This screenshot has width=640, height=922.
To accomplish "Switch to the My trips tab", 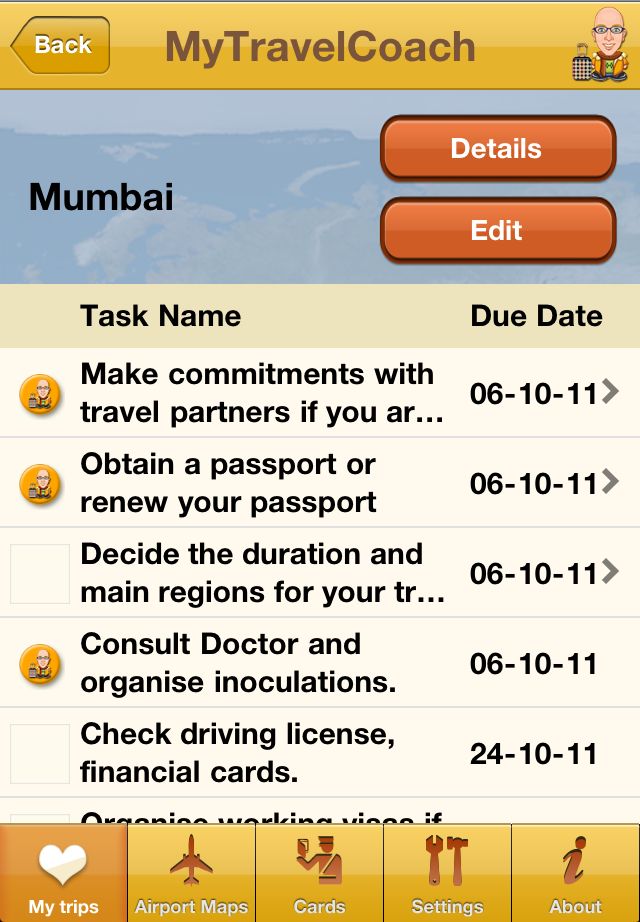I will pos(64,873).
